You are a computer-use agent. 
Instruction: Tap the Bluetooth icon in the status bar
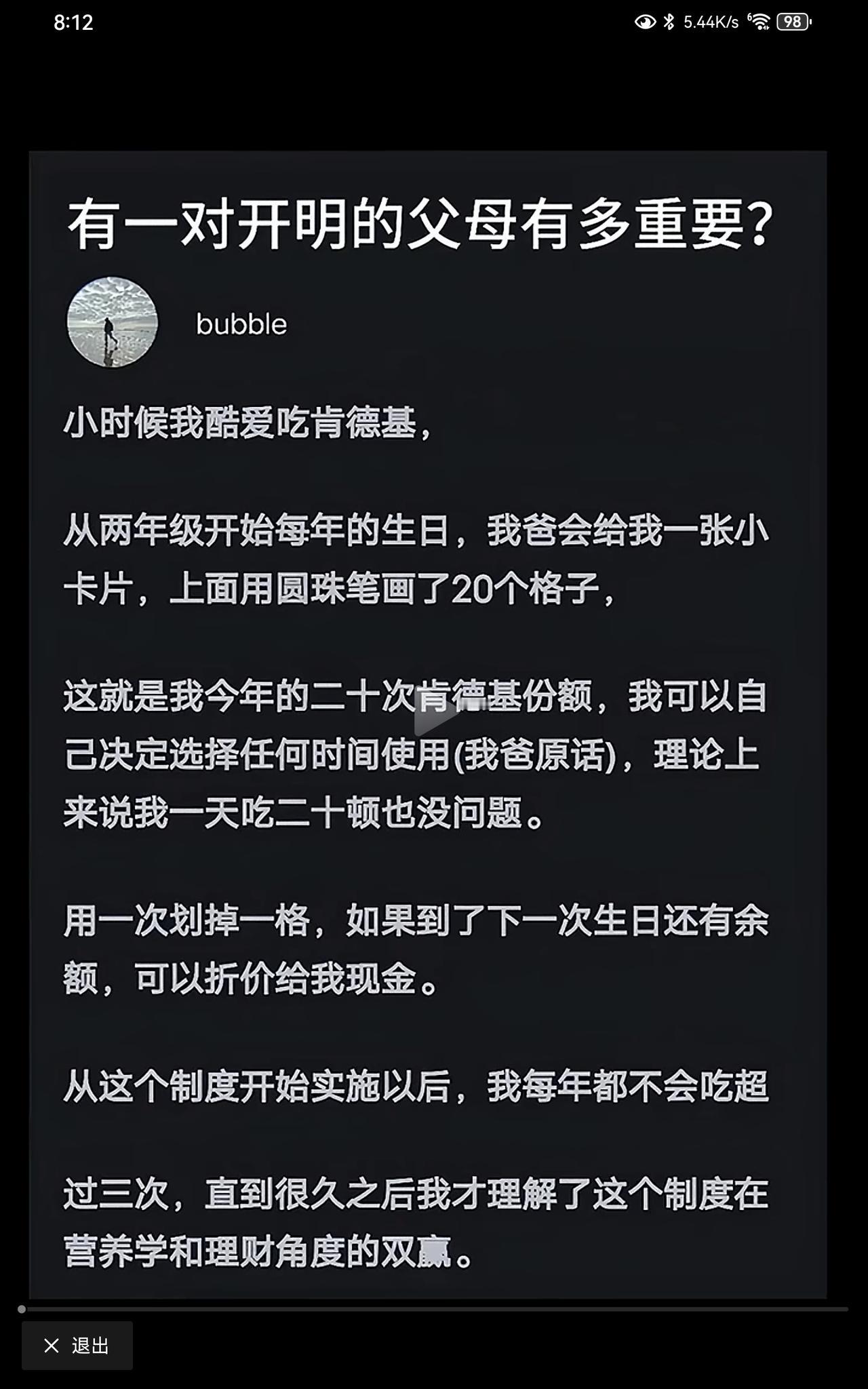(668, 21)
